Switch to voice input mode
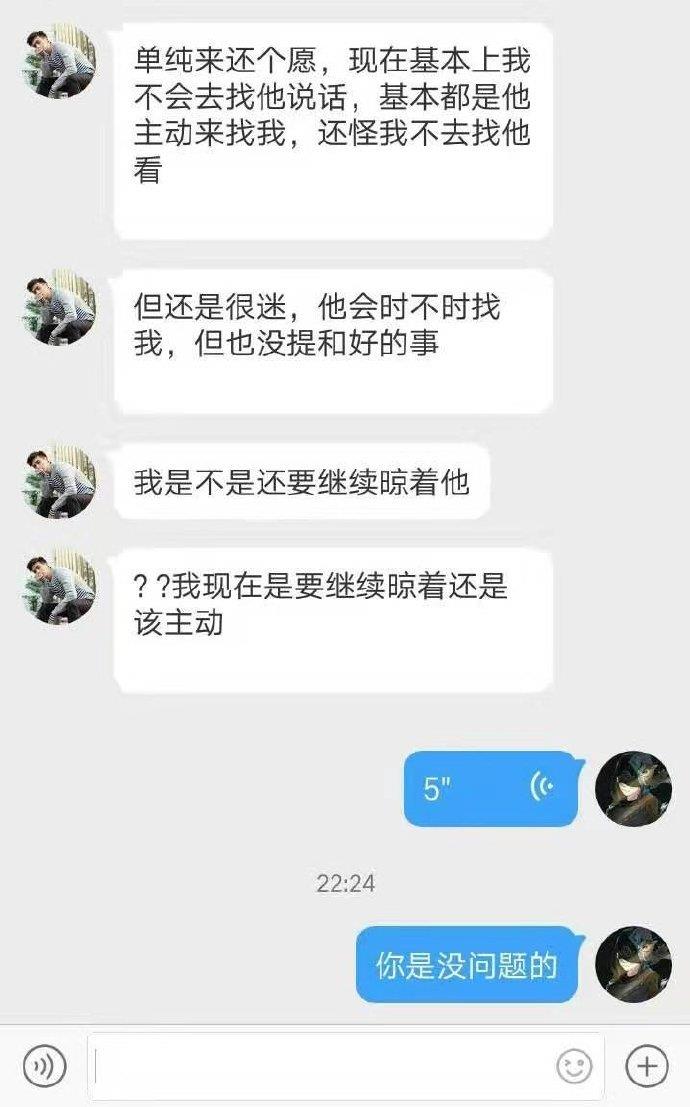This screenshot has height=1107, width=690. (44, 1066)
